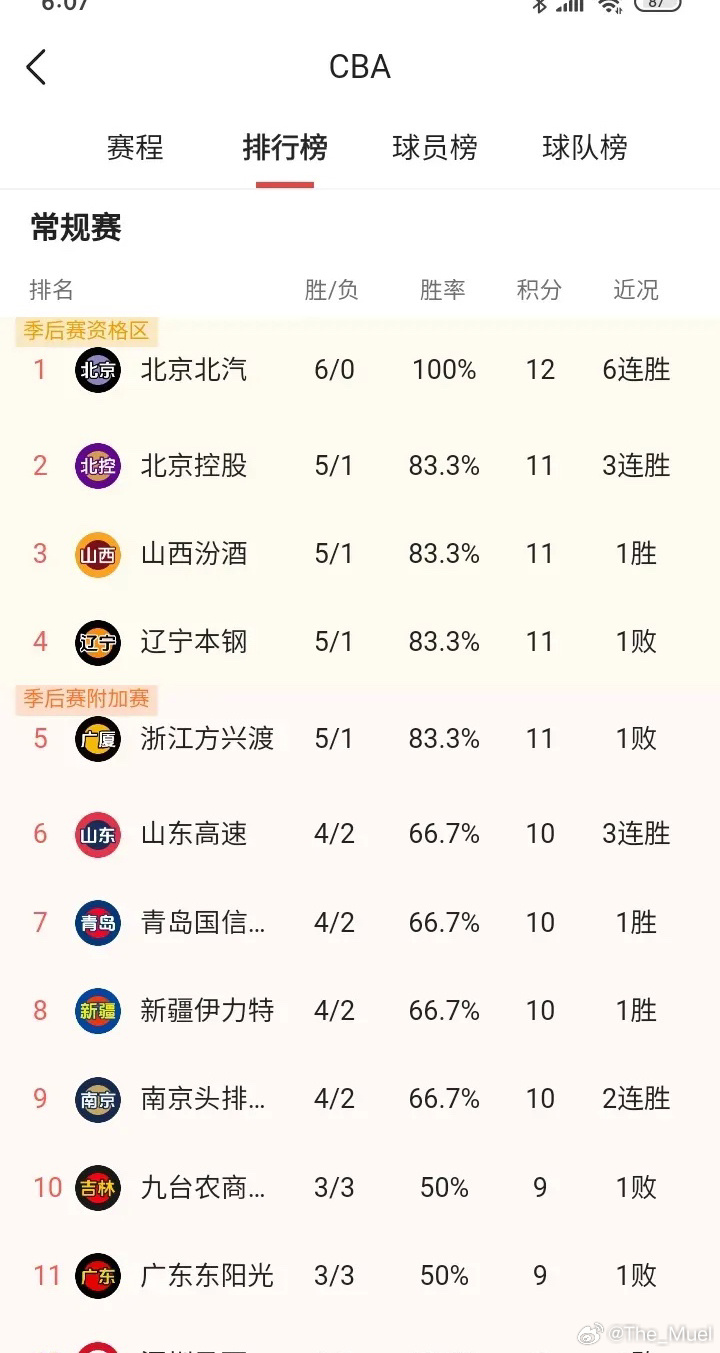720x1353 pixels.
Task: Go back using the top arrow
Action: 36,67
